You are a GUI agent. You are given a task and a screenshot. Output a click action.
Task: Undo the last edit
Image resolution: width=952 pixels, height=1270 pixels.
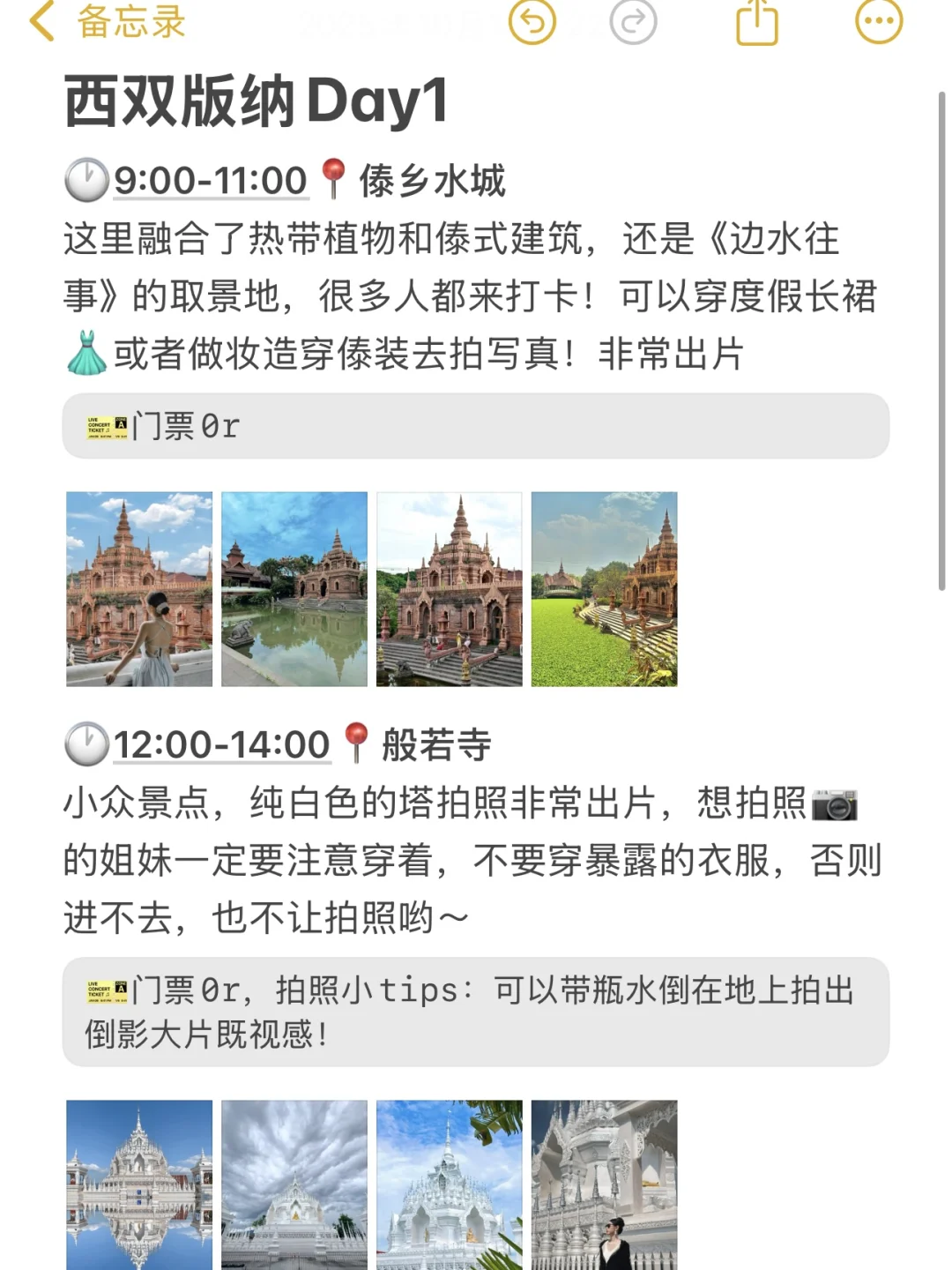532,21
